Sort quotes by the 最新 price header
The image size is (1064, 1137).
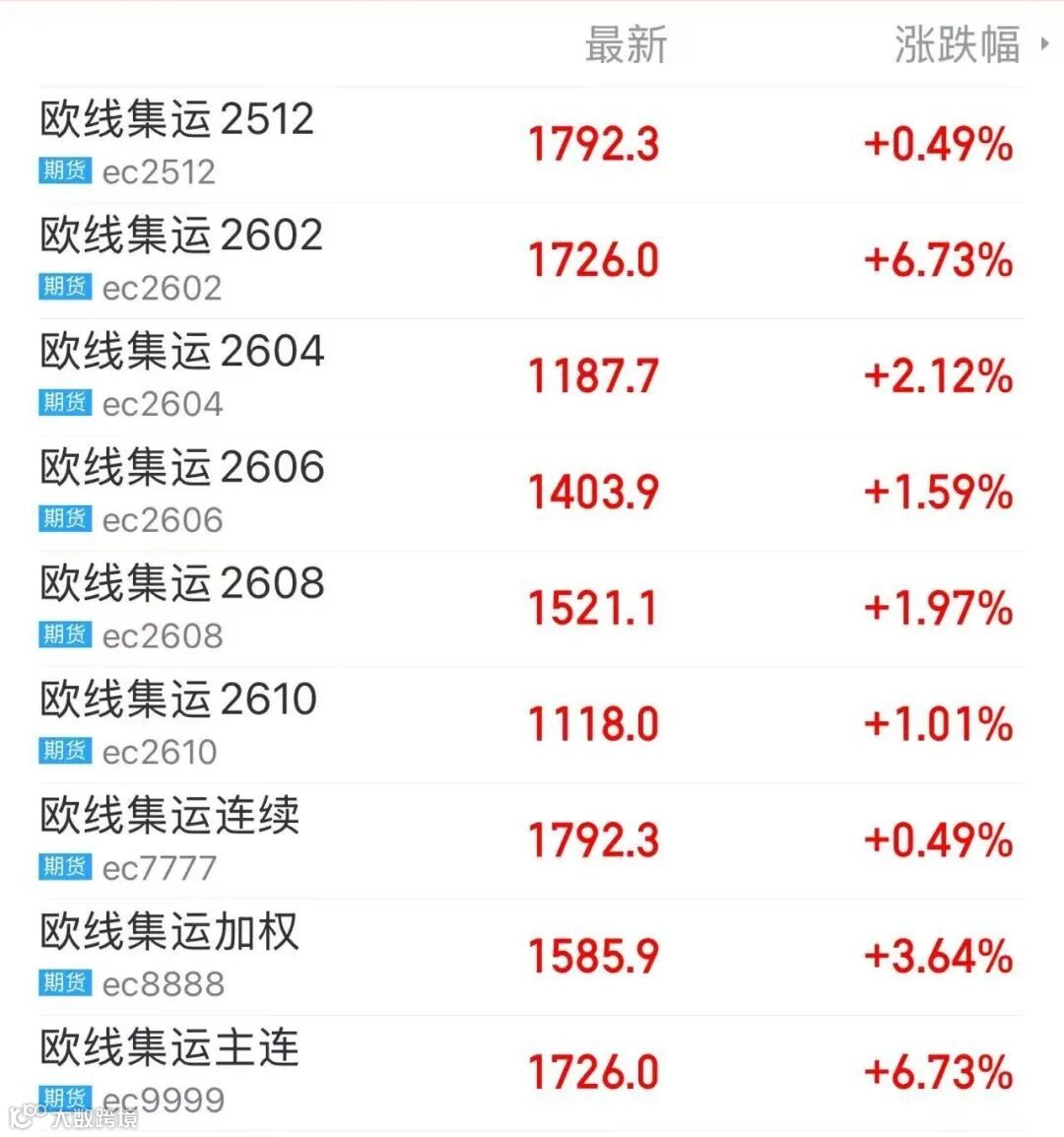point(626,45)
